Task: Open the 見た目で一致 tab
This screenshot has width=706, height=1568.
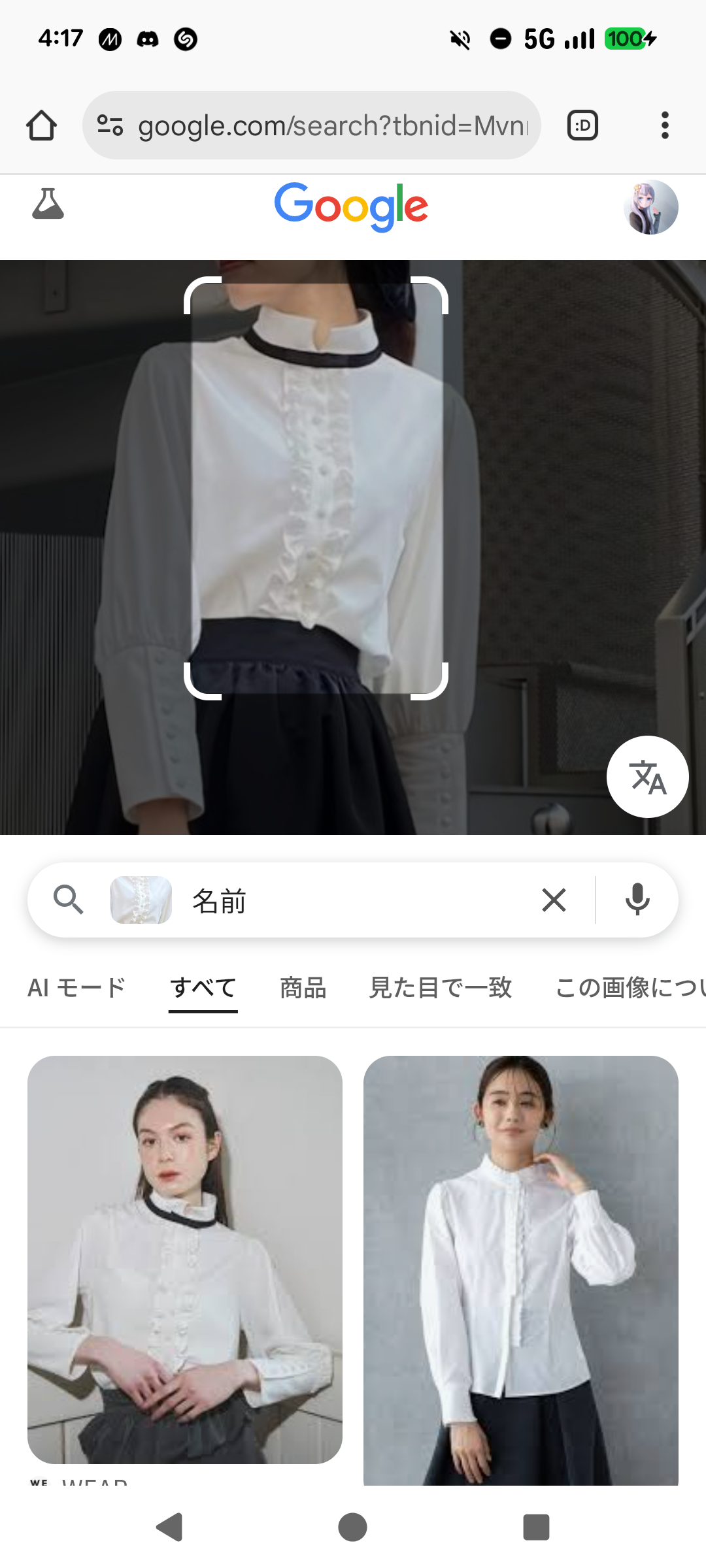Action: coord(440,987)
